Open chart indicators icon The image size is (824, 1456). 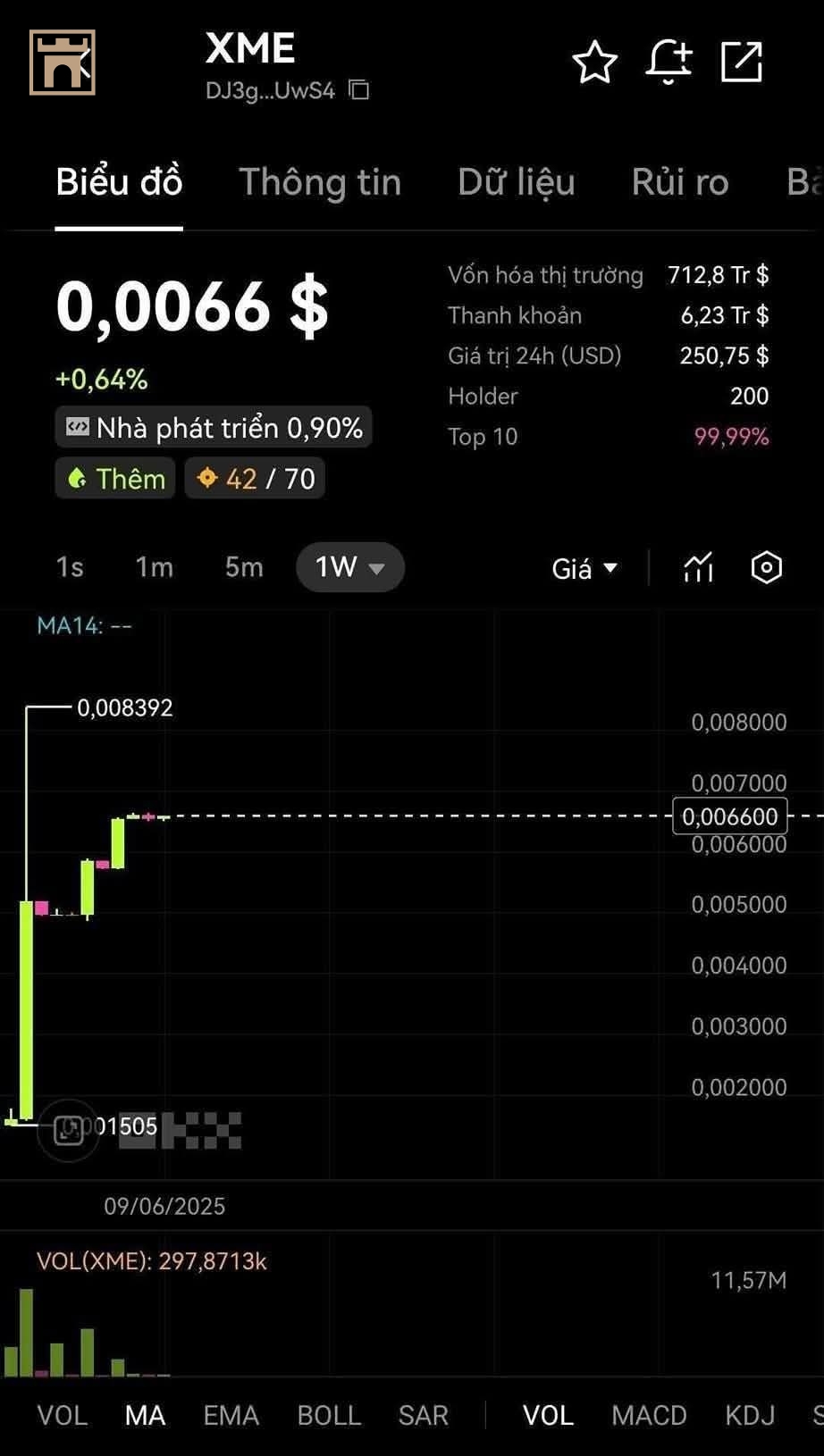point(698,567)
